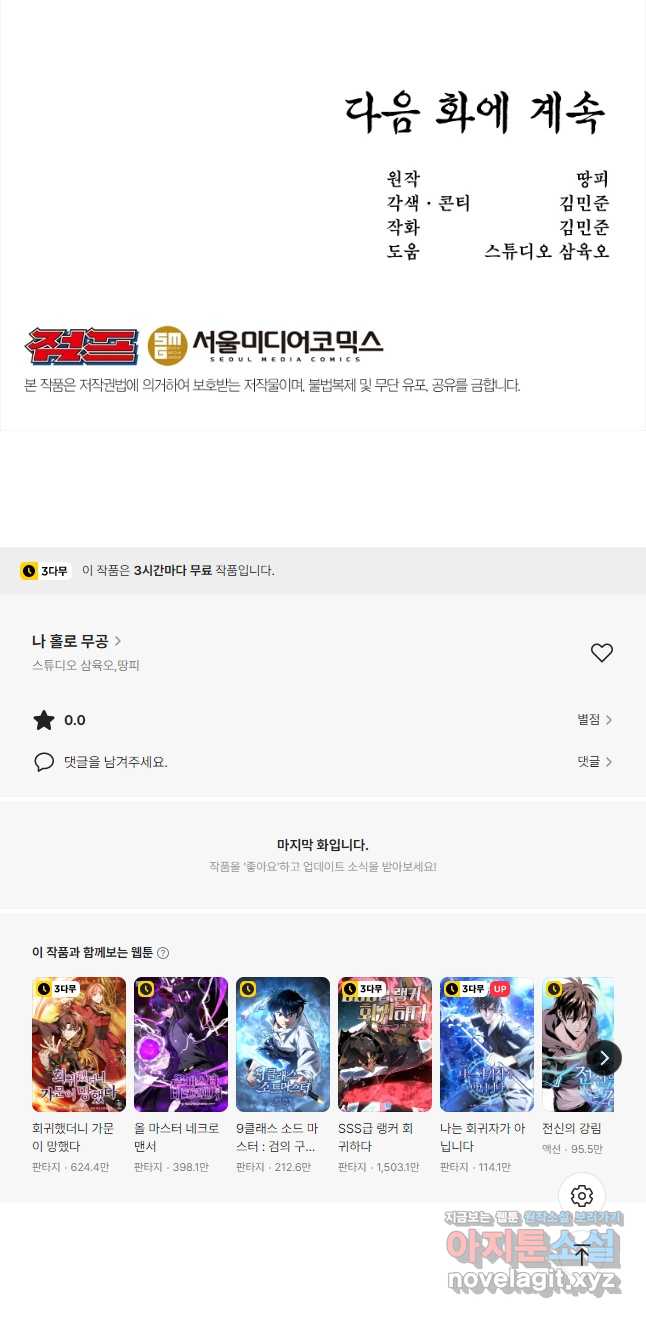Open the 댓글 comments section

(x=594, y=762)
